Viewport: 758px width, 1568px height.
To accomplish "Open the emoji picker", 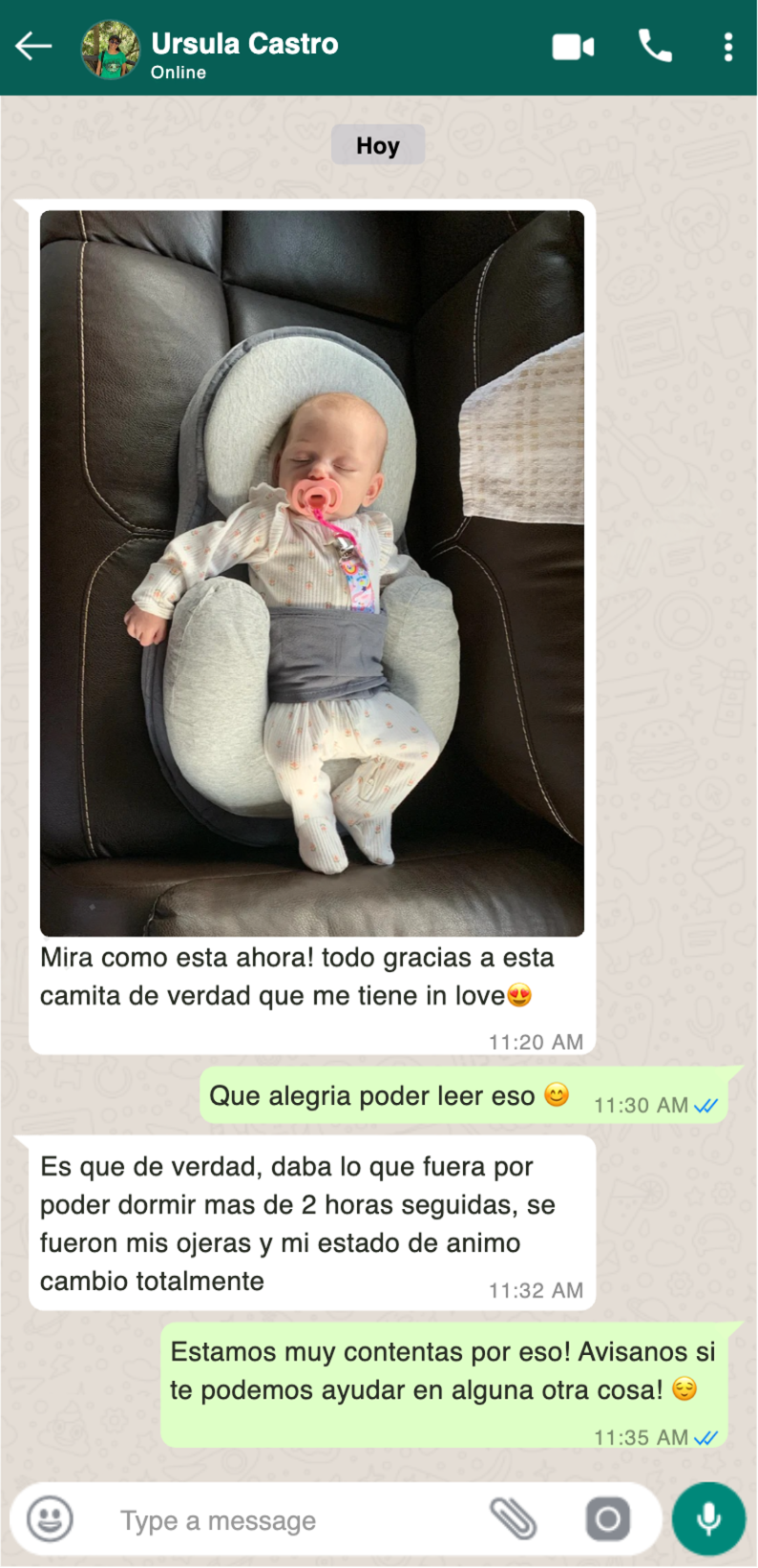I will (50, 1518).
